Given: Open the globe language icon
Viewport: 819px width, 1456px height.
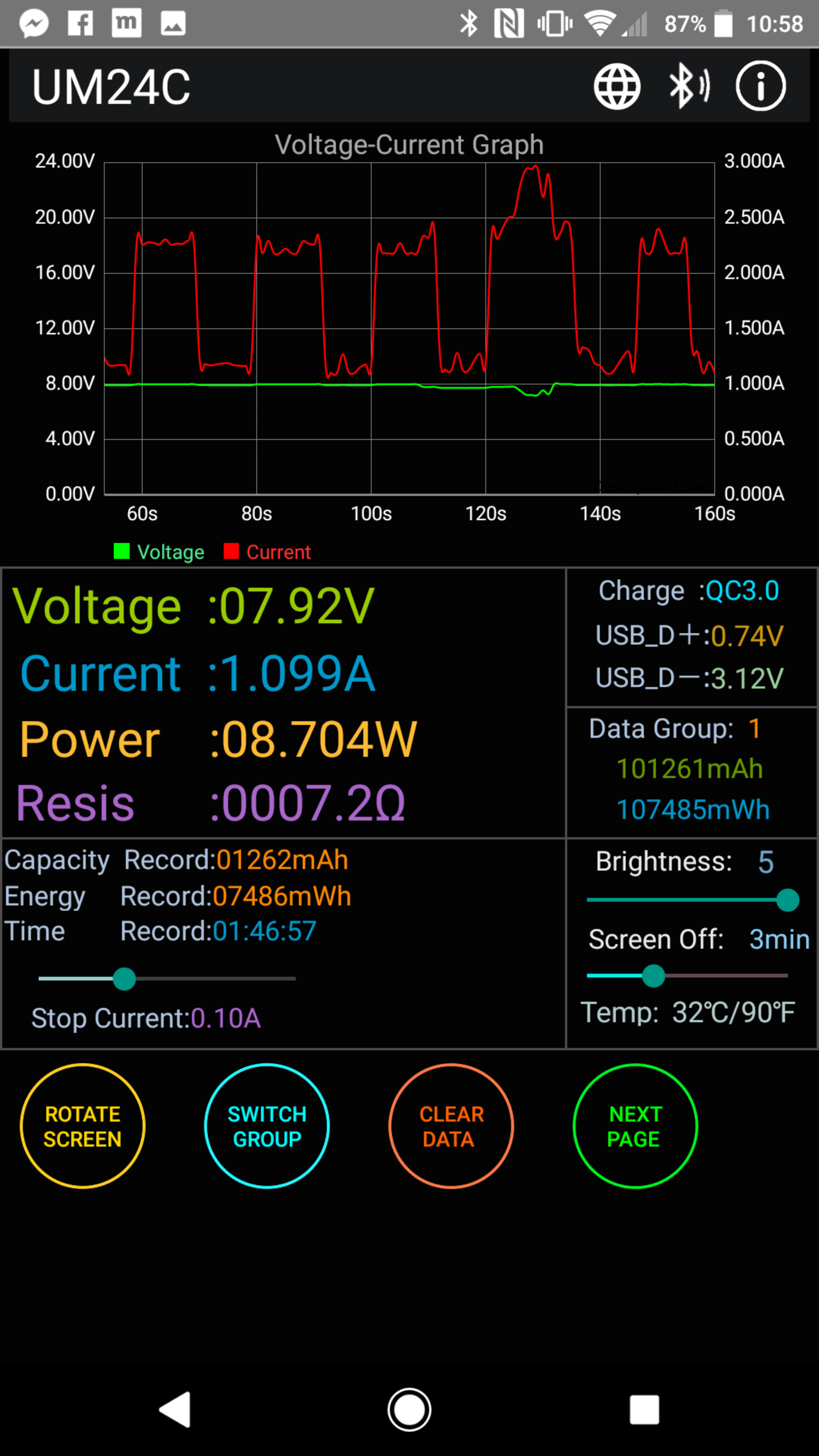Looking at the screenshot, I should pos(617,86).
